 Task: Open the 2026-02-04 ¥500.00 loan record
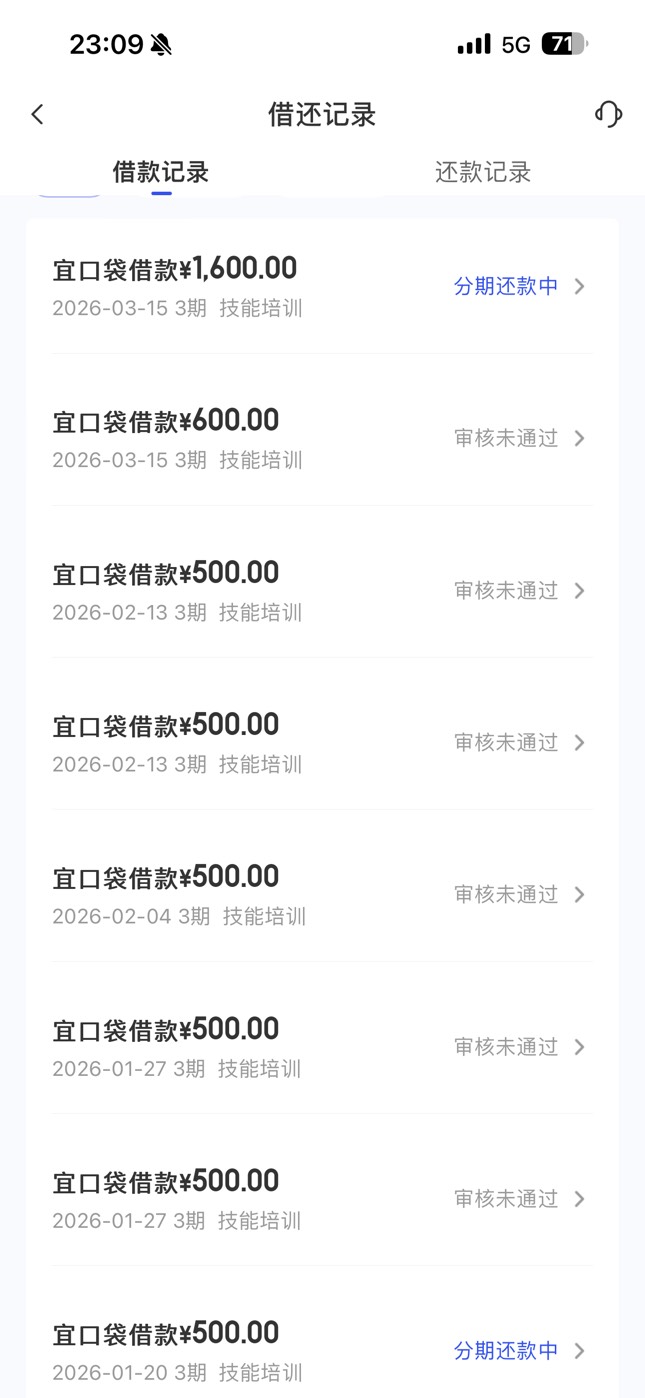pyautogui.click(x=320, y=894)
